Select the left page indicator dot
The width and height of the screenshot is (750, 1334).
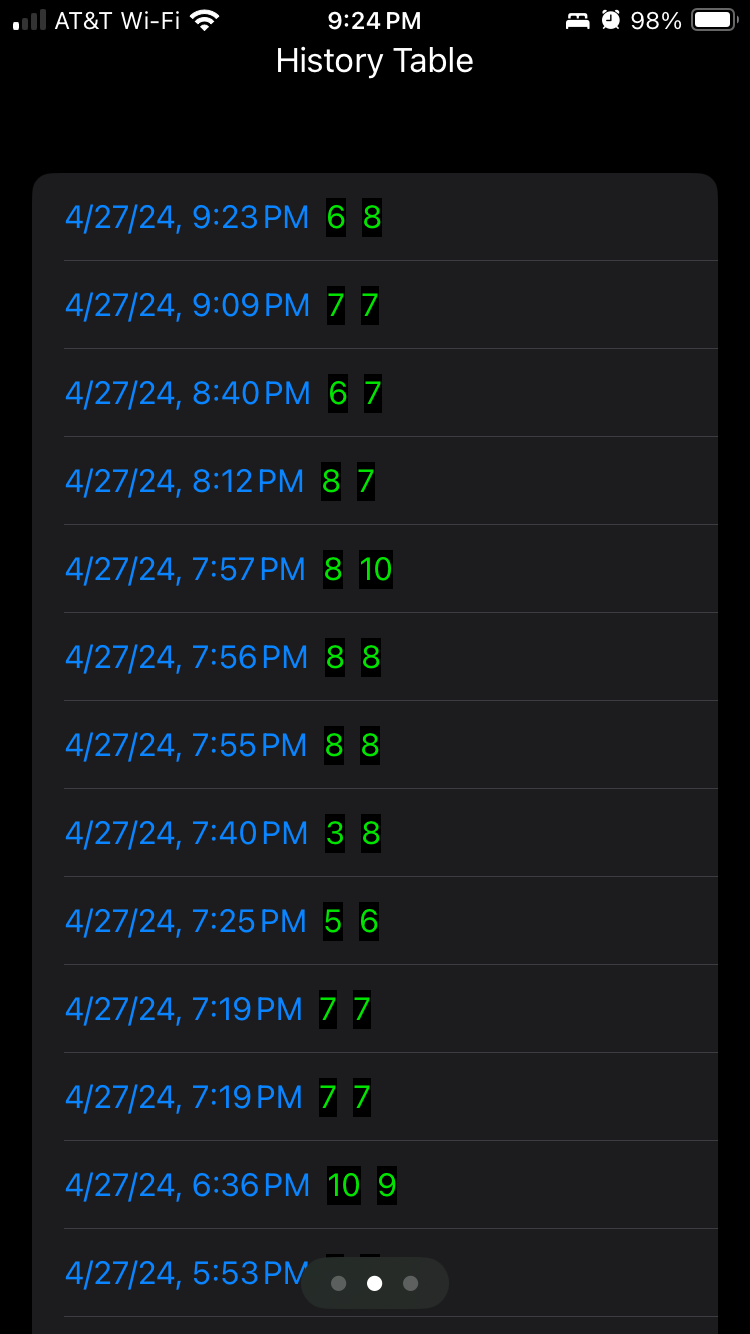coord(338,1283)
